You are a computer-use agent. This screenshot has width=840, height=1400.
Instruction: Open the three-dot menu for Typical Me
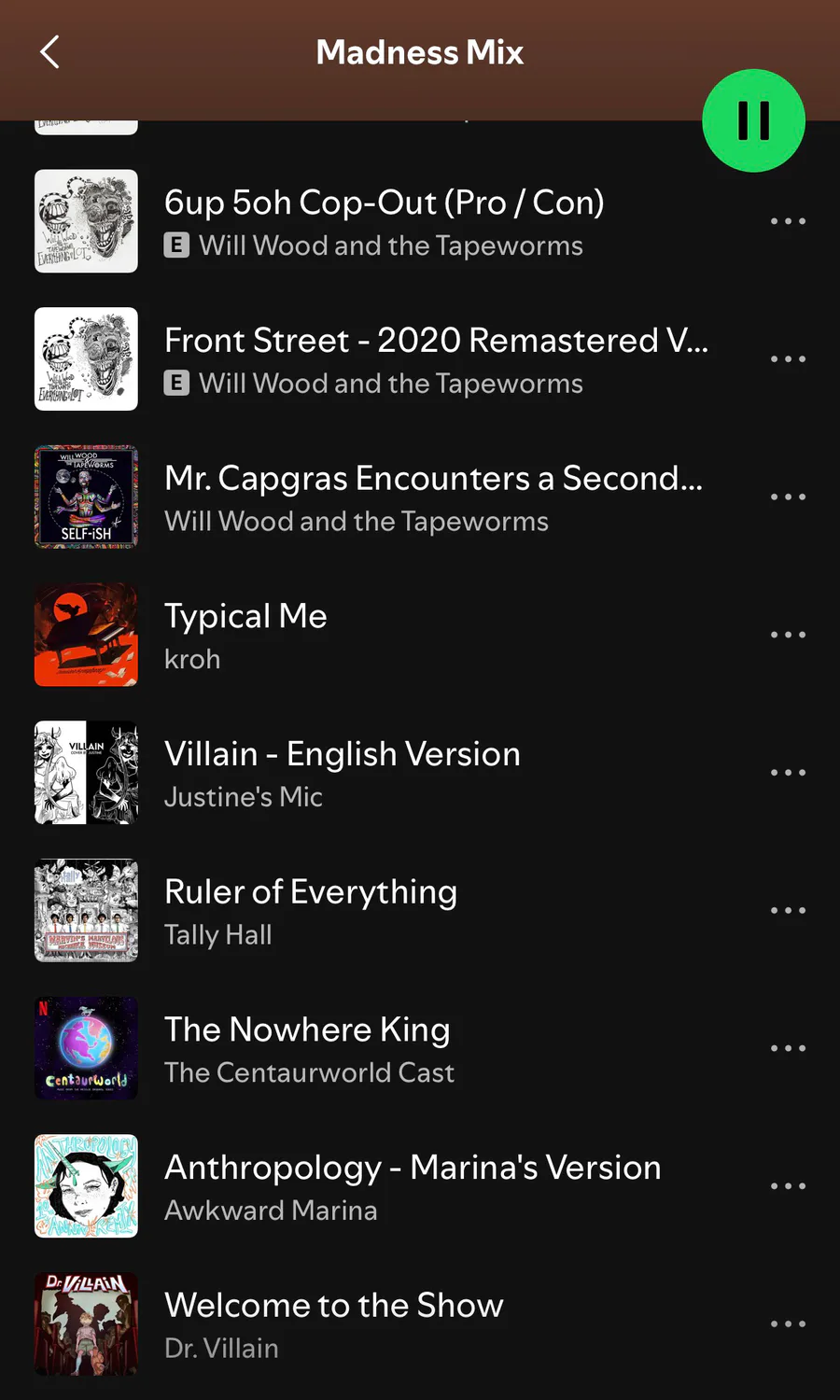click(x=788, y=635)
